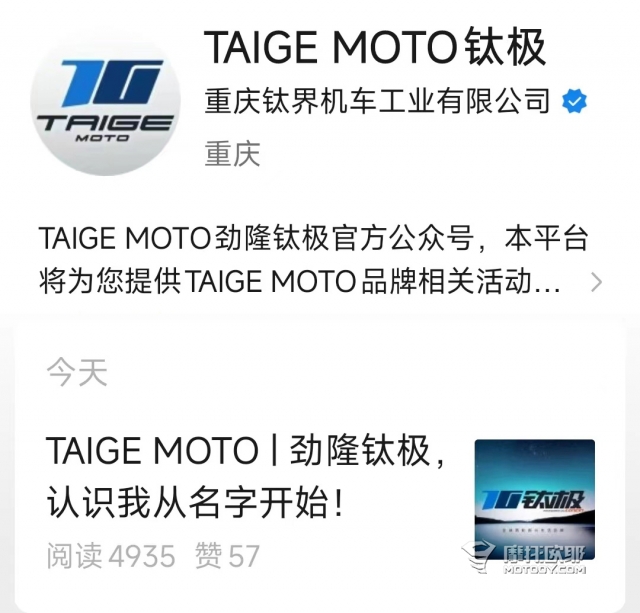Tap the company name 重庆钛界机车工业有限公司
Screen dimensions: 640x613
[x=377, y=101]
